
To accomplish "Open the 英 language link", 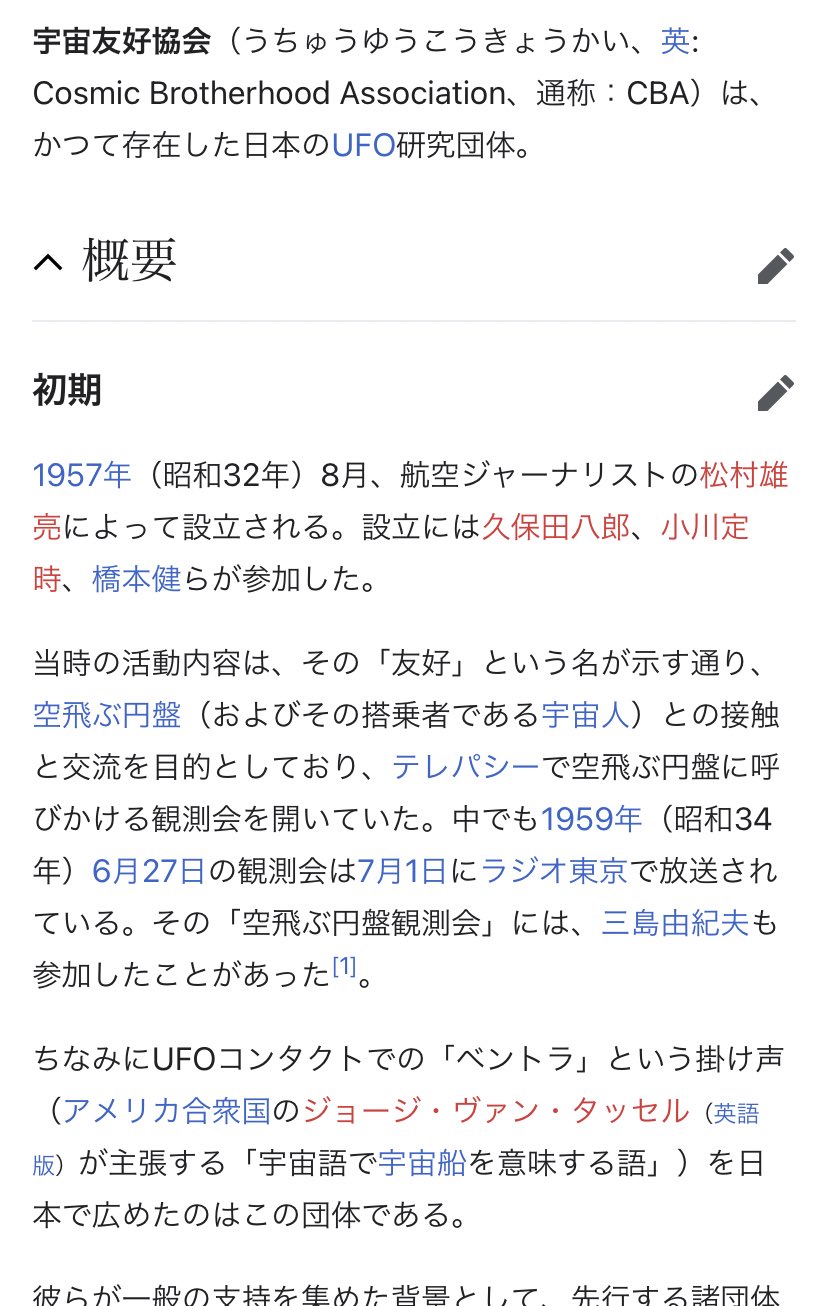I will 674,41.
